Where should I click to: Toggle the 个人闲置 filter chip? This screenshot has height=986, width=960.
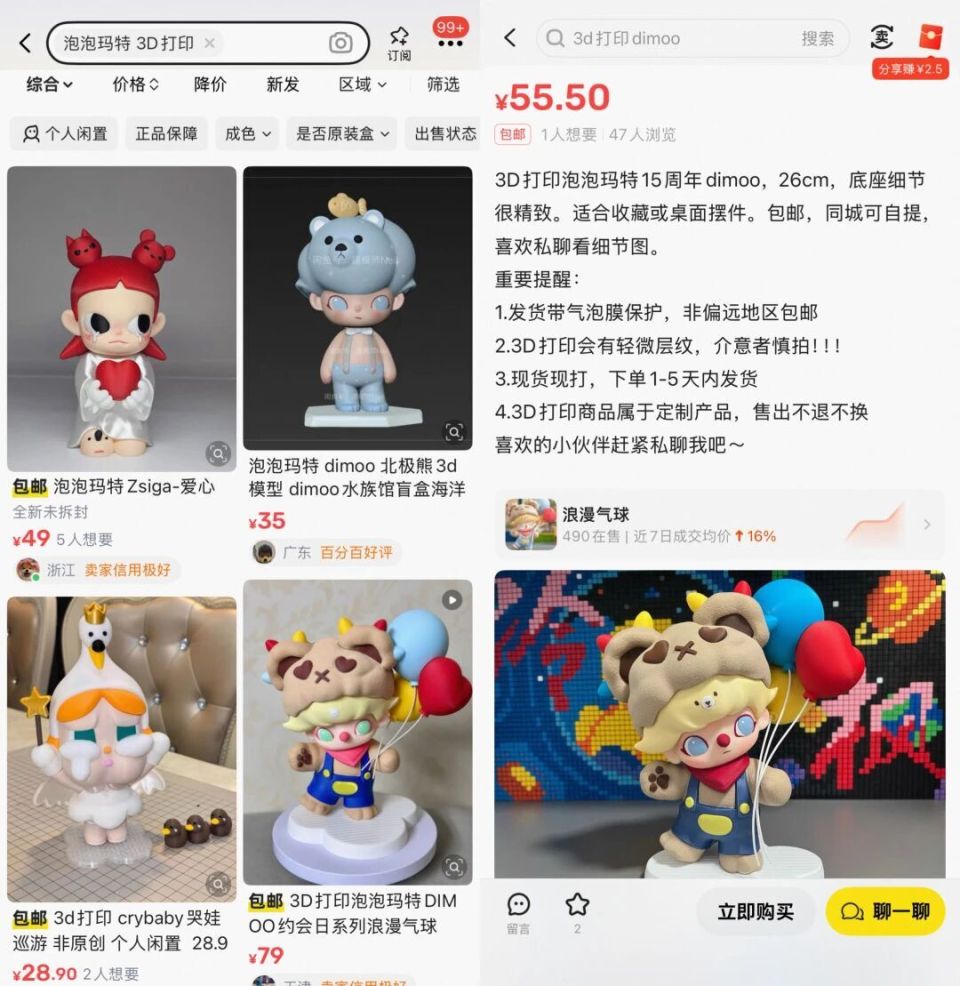63,132
